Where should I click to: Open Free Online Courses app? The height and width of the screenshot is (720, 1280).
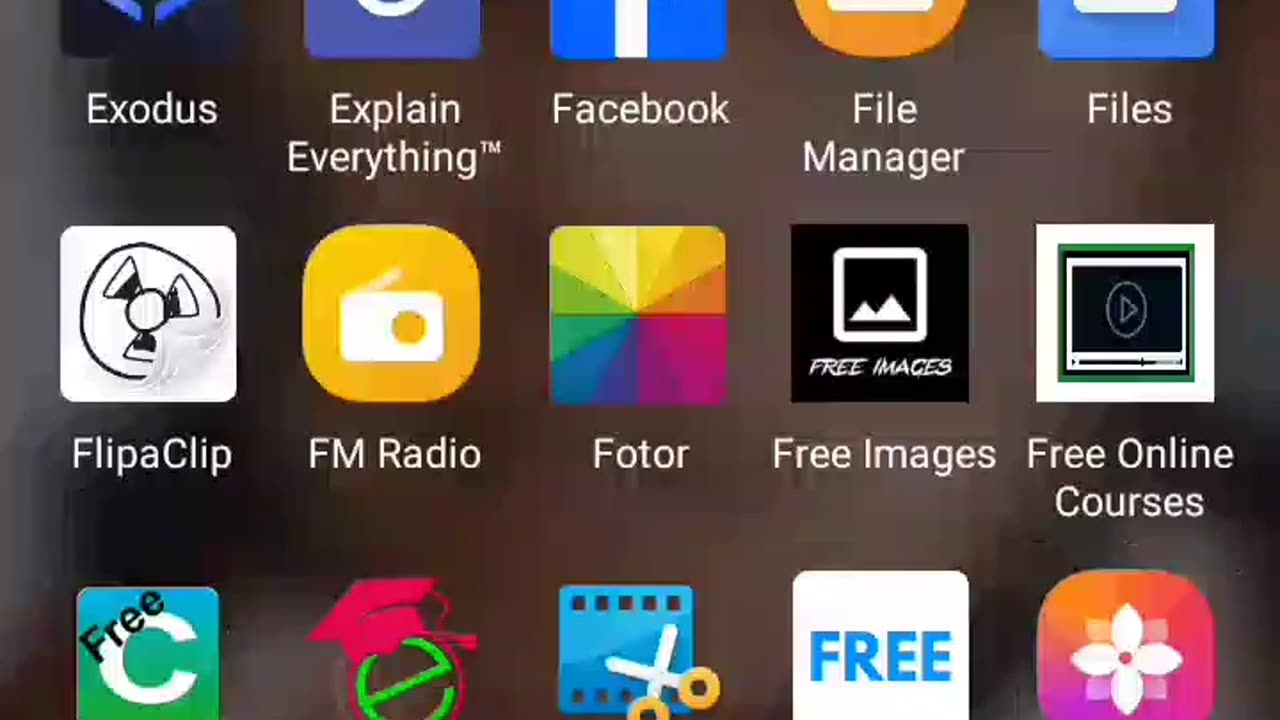(1125, 314)
